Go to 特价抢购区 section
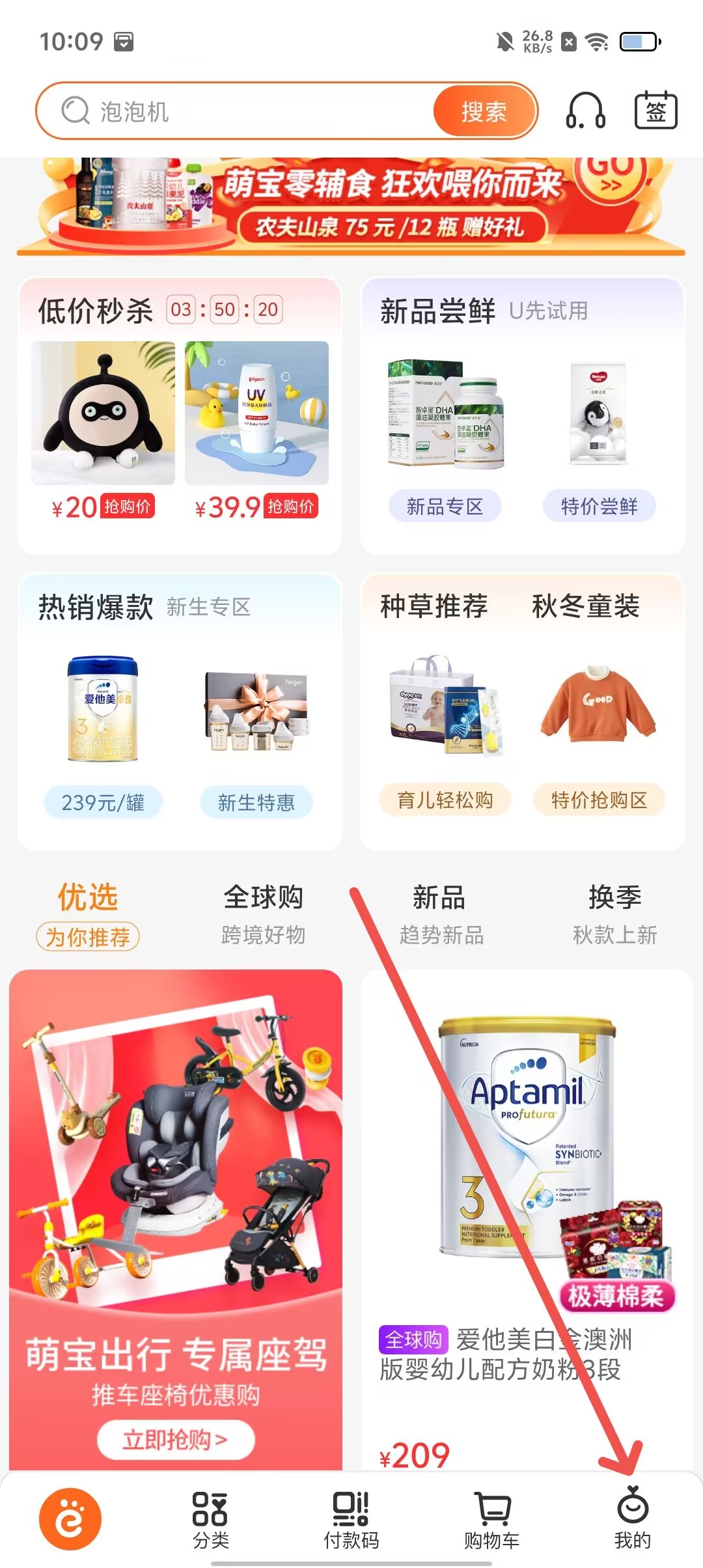The width and height of the screenshot is (703, 1568). point(599,800)
